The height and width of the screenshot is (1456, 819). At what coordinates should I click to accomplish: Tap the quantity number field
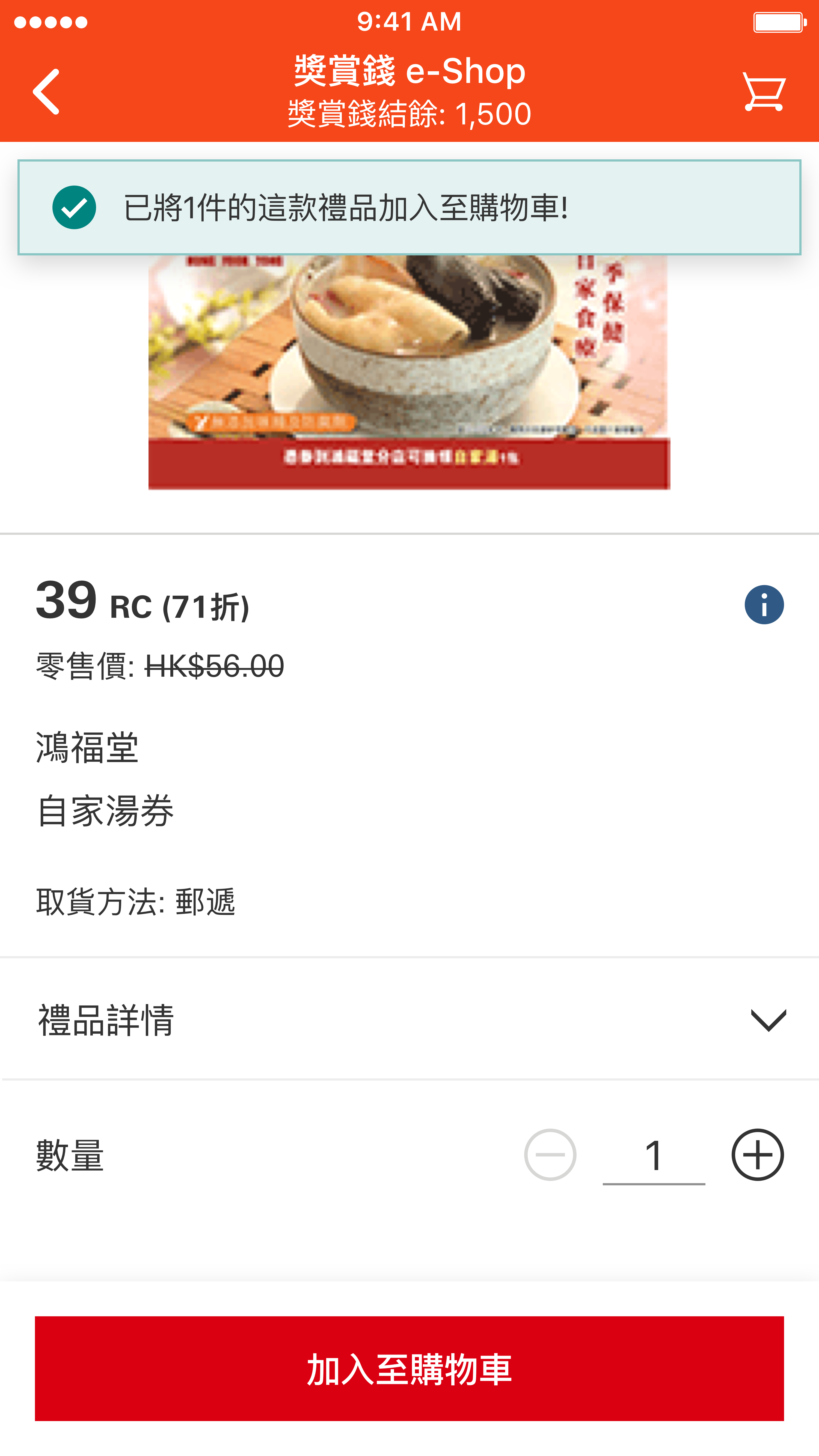click(654, 1156)
